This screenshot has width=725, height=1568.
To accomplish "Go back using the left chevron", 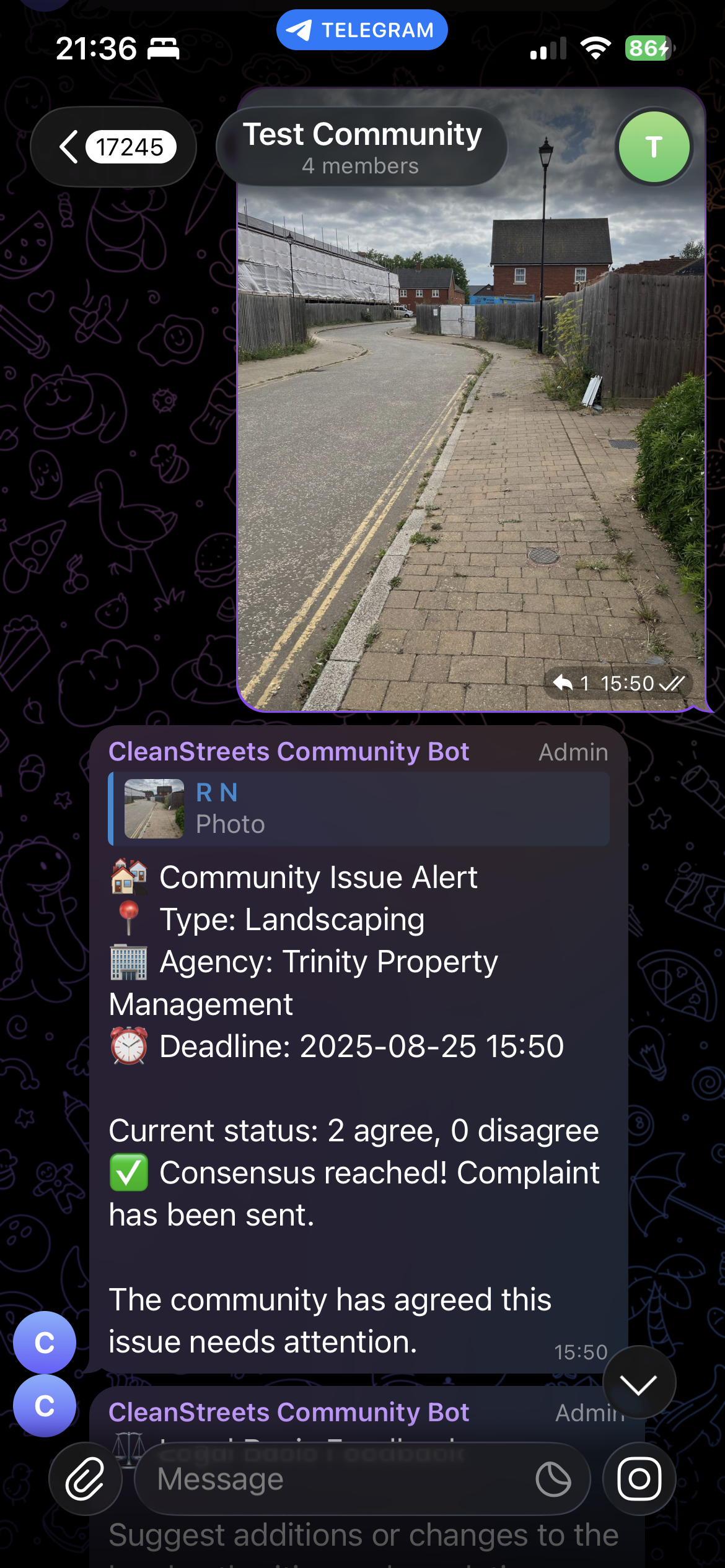I will 70,146.
